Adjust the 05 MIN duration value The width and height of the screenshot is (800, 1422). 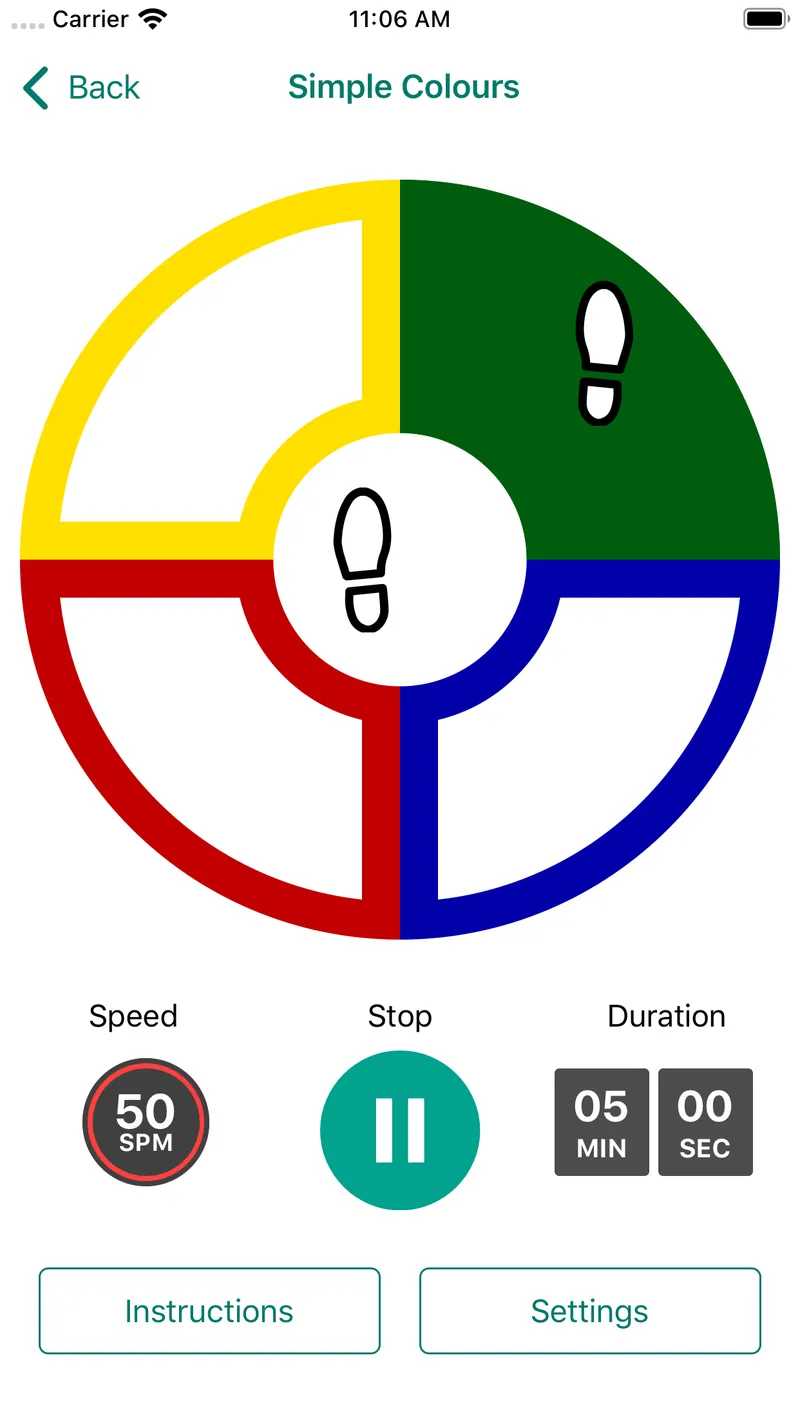(x=601, y=1122)
